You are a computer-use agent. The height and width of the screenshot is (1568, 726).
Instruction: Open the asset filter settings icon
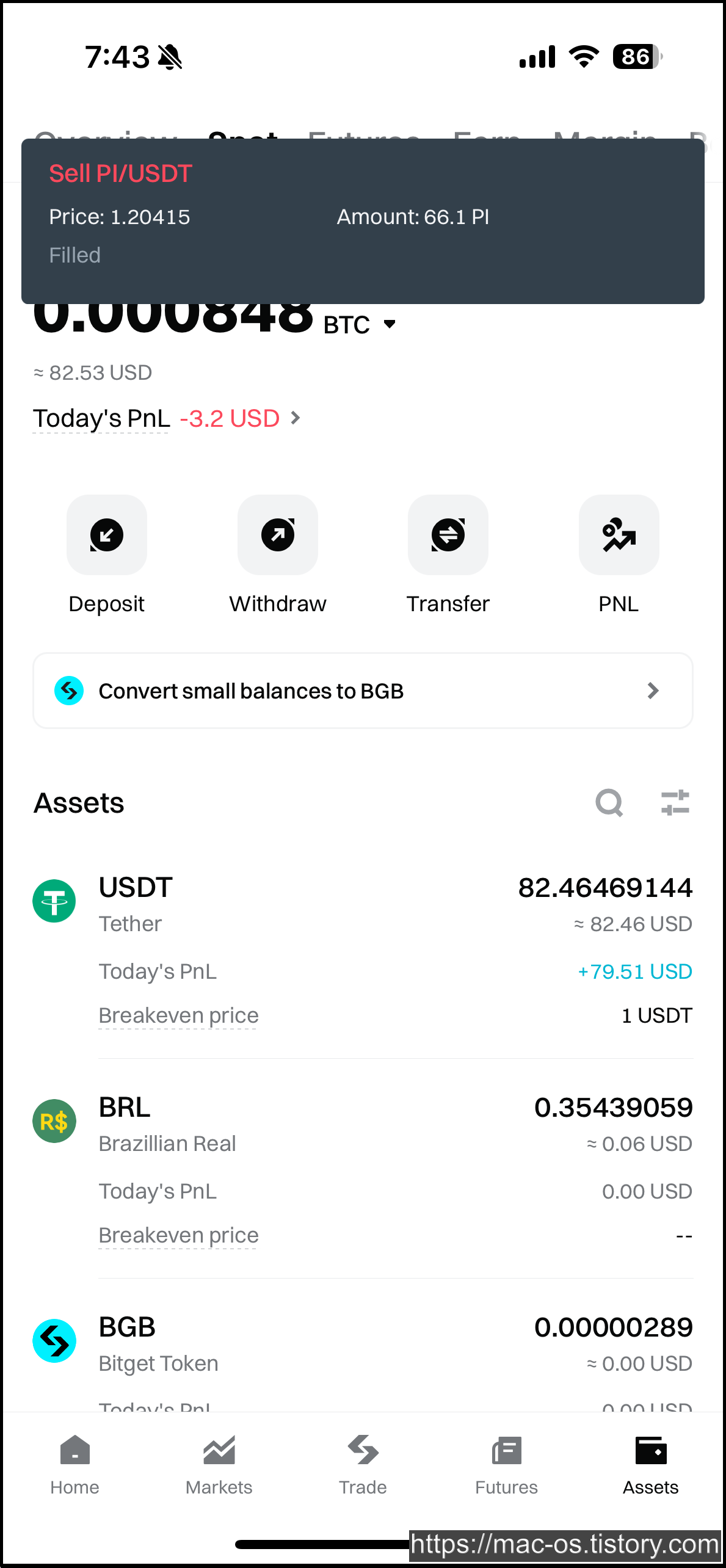[675, 803]
